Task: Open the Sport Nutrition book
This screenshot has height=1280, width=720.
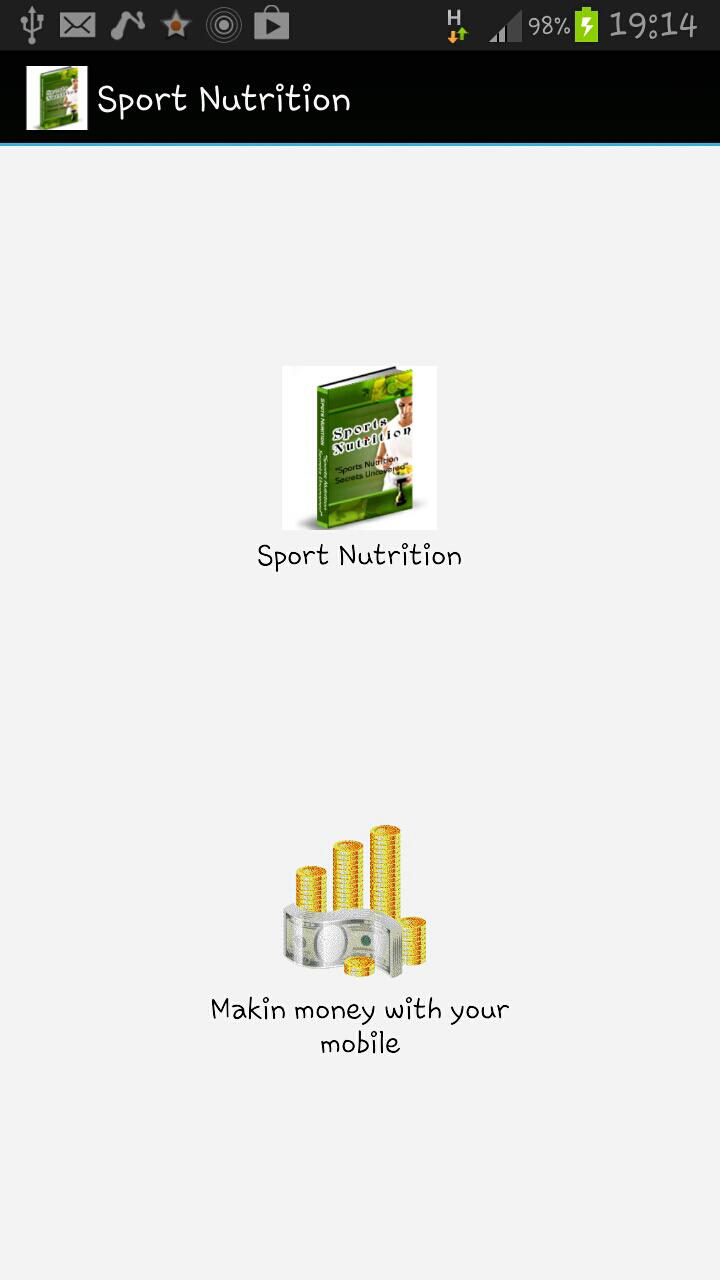Action: [x=359, y=448]
